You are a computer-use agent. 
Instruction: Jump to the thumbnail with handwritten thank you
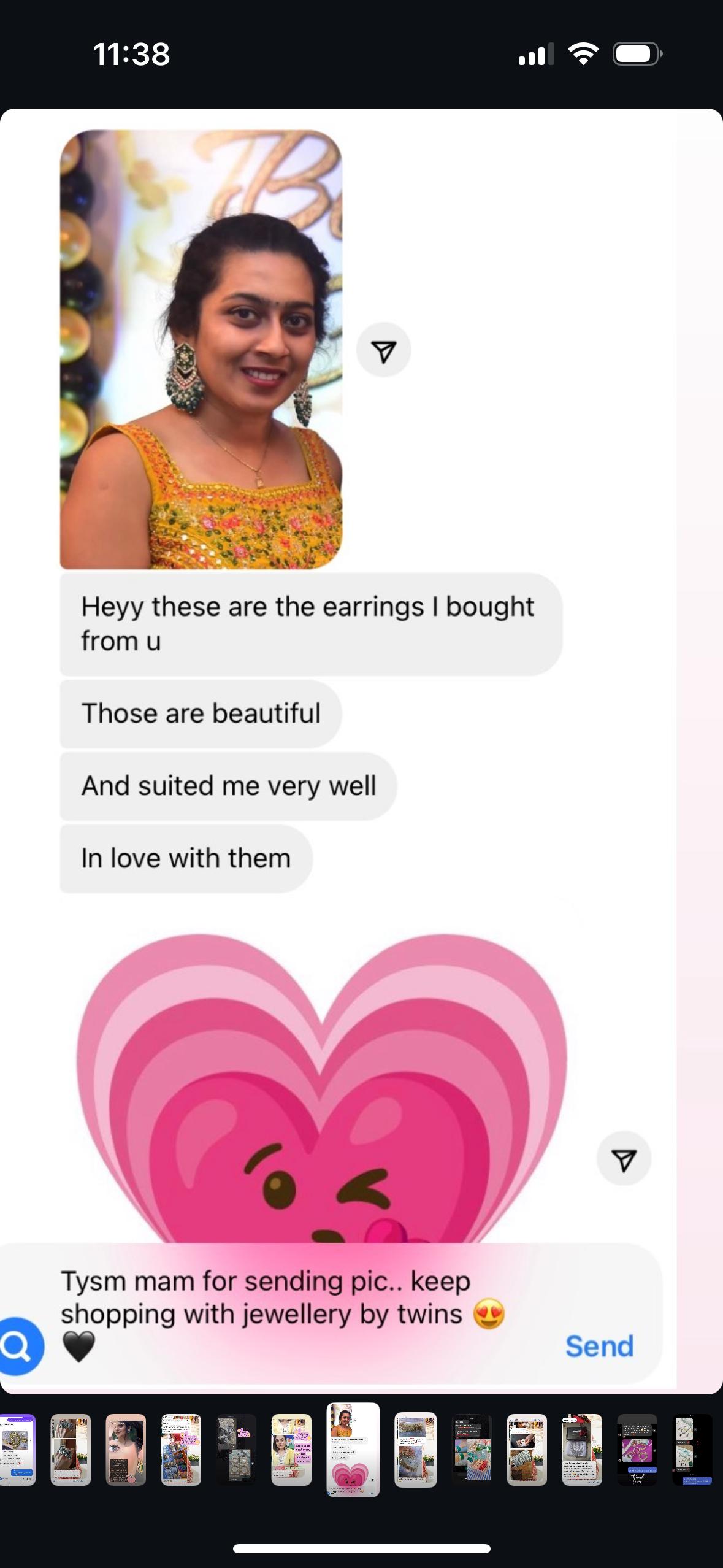637,1450
